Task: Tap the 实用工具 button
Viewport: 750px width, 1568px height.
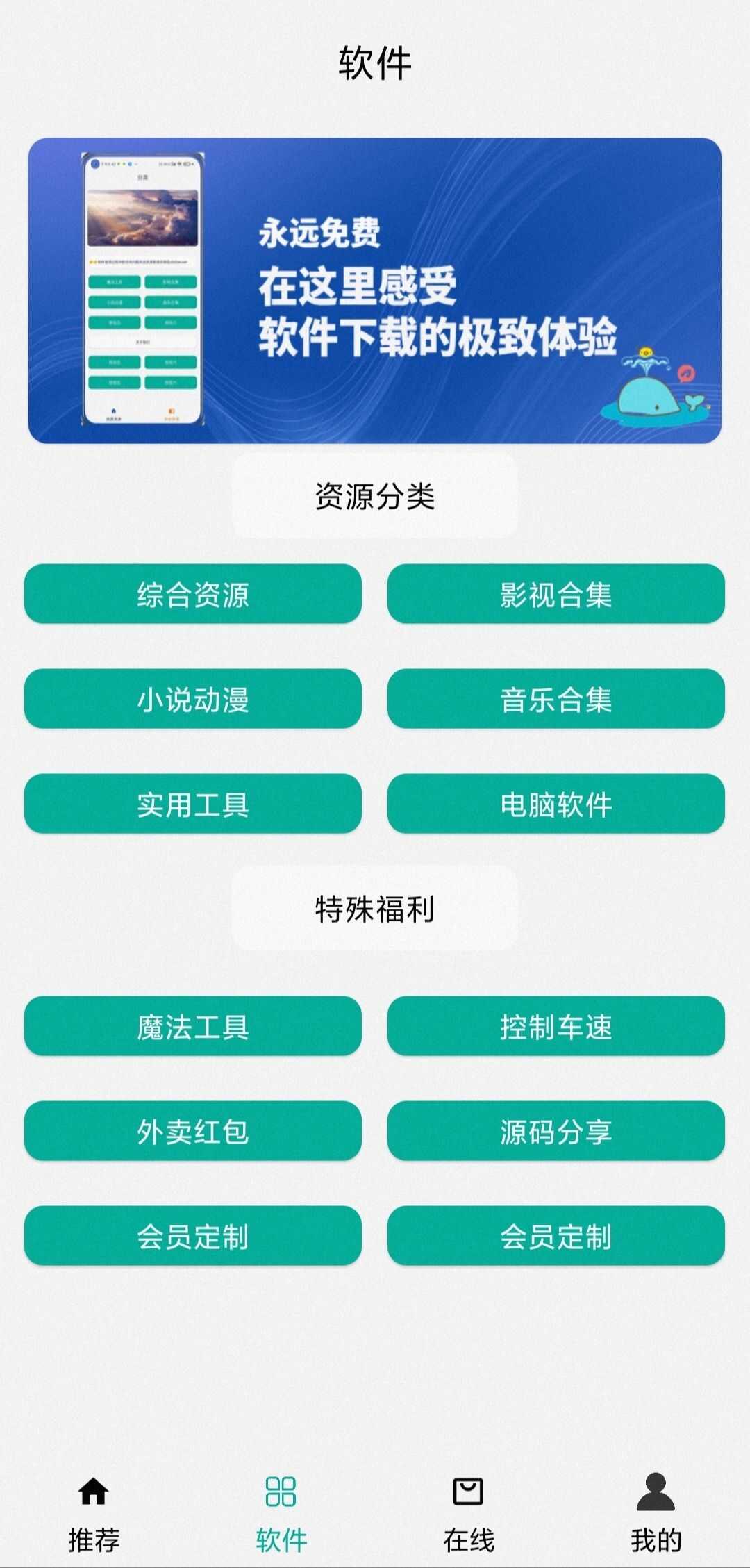Action: click(x=193, y=804)
